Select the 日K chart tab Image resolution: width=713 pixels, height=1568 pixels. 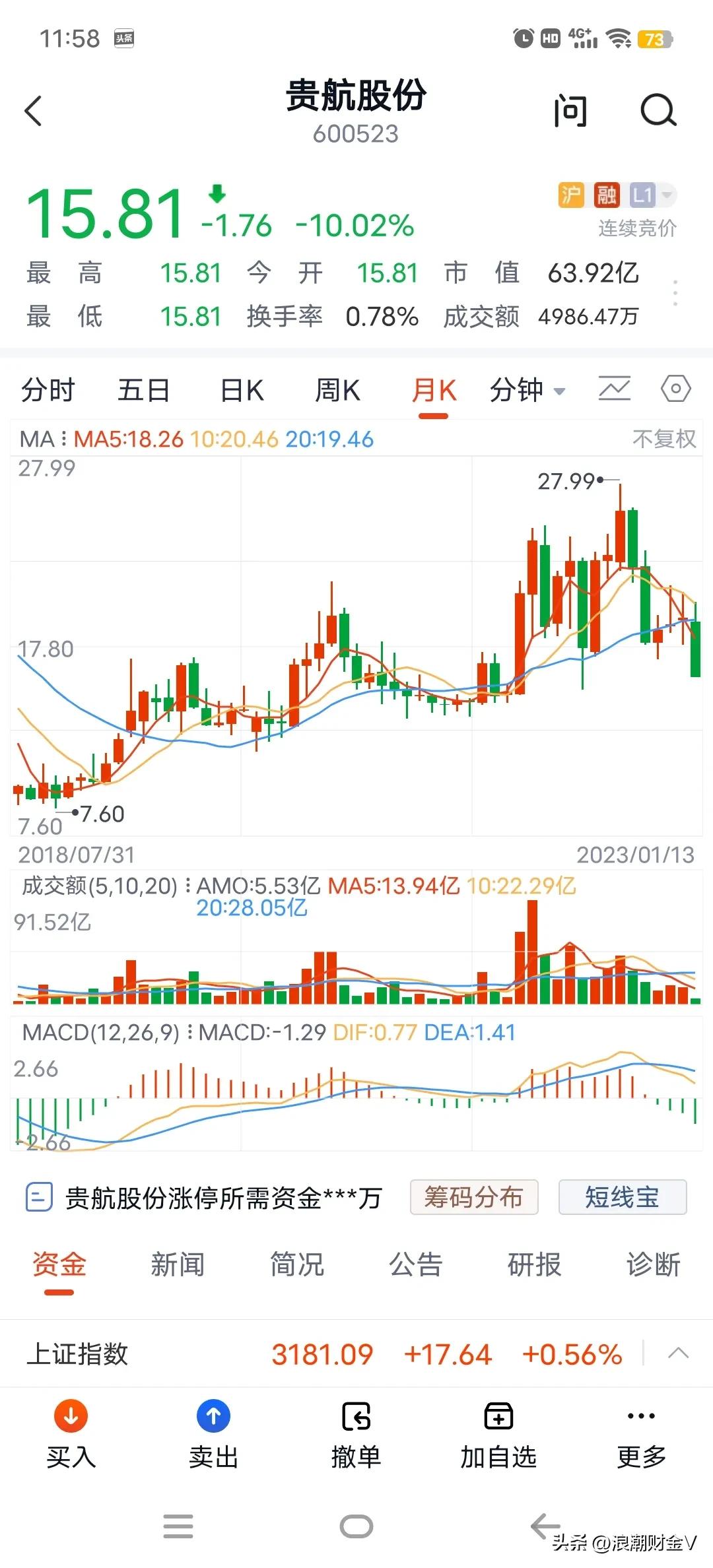[x=242, y=390]
